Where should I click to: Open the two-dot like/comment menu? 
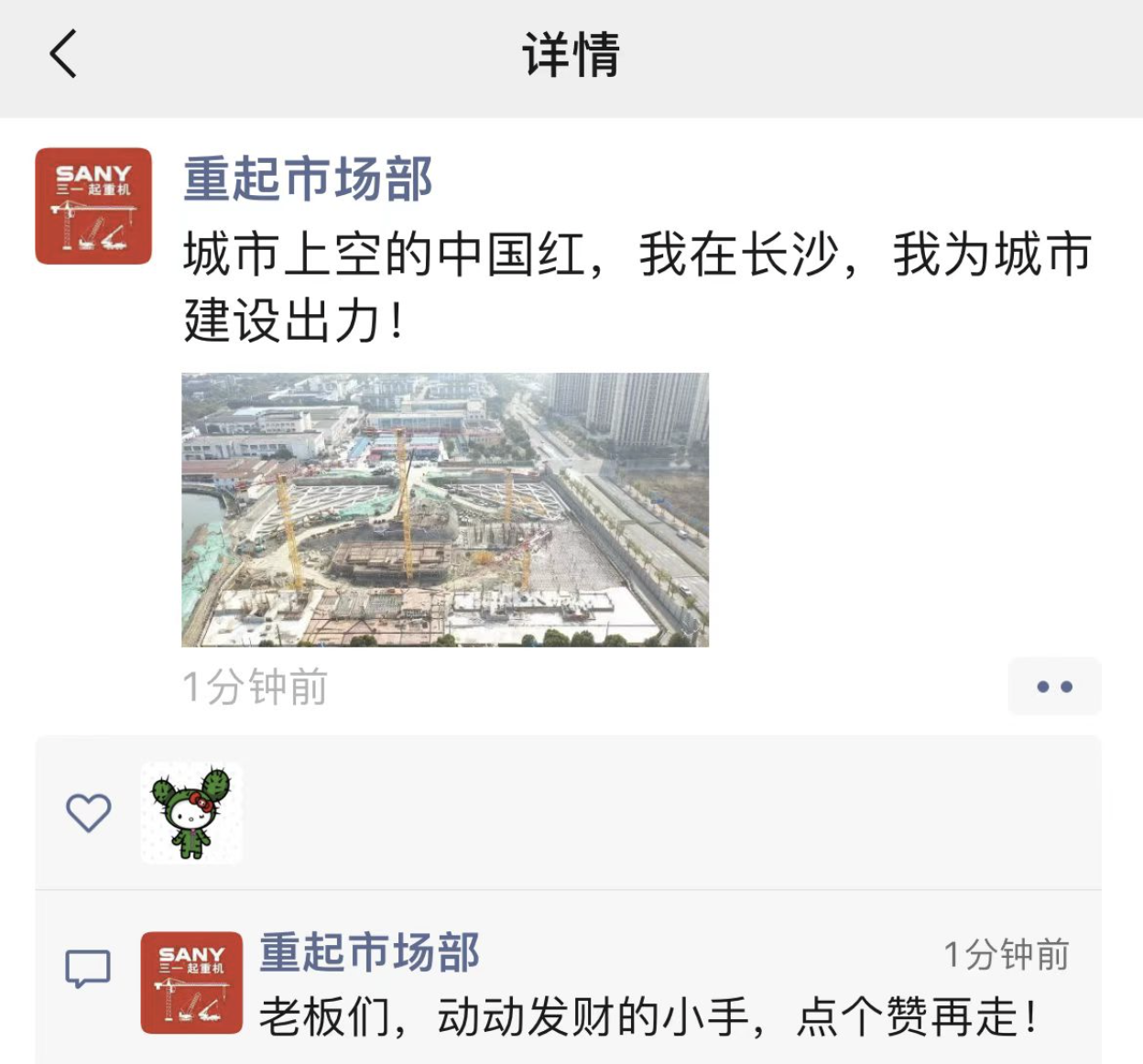point(1053,686)
